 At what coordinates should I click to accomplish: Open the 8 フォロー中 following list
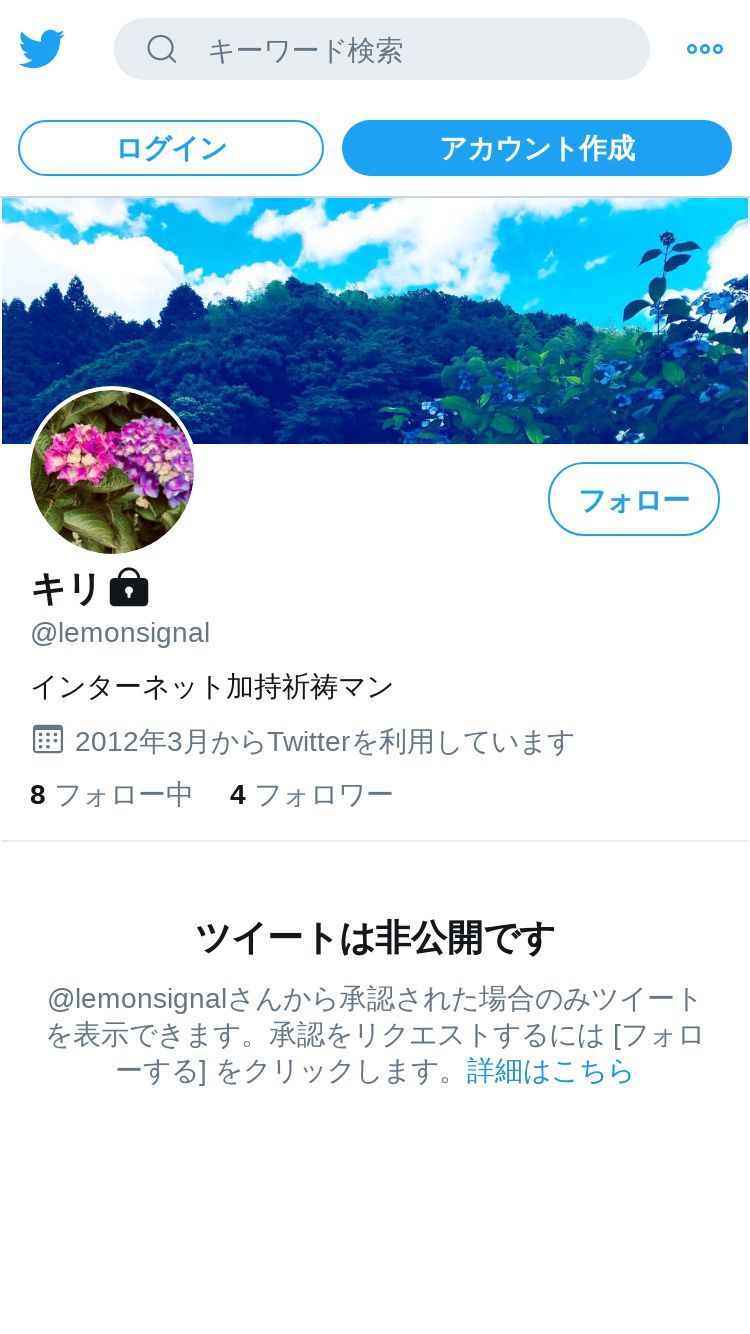coord(111,795)
